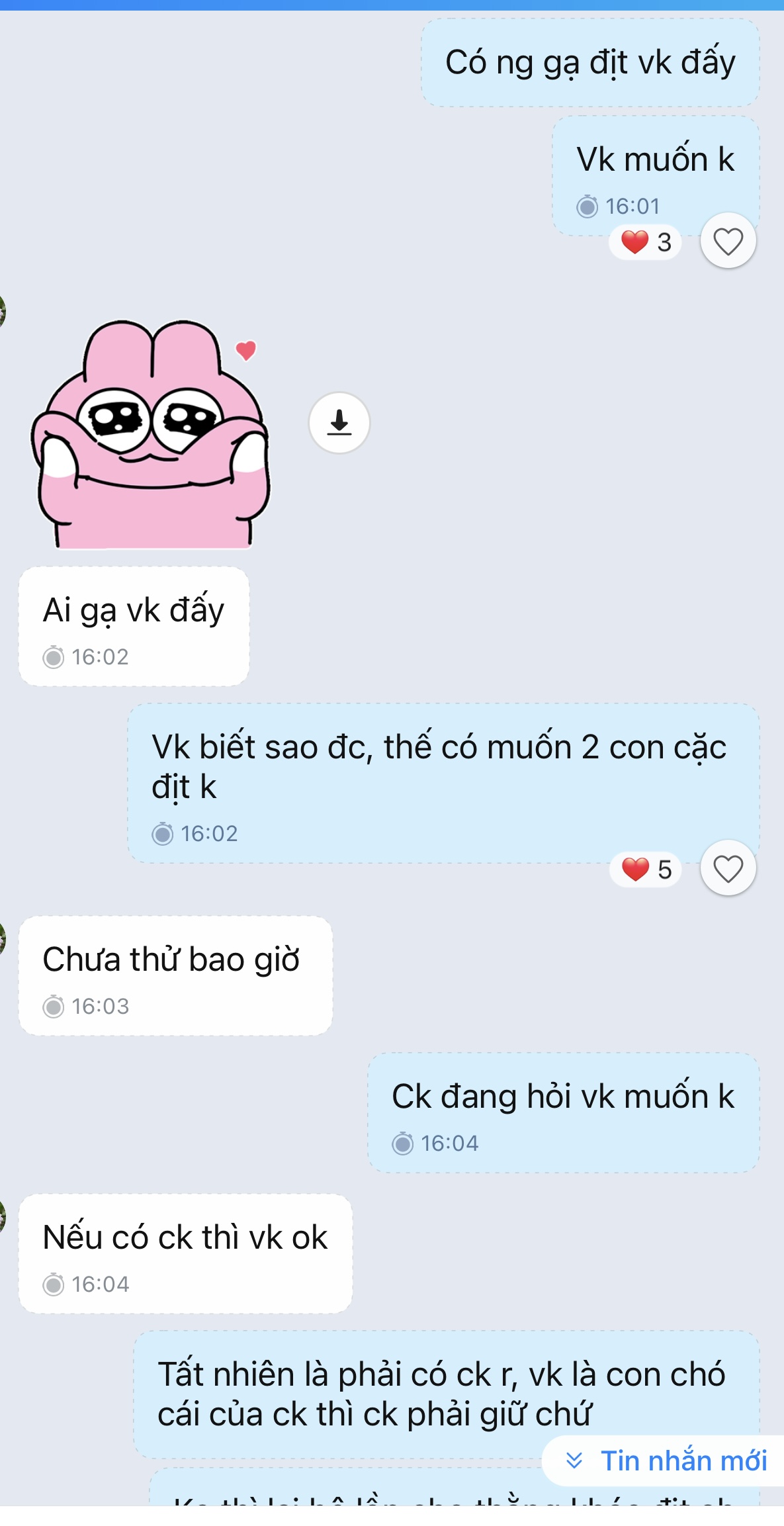Heart the outgoing message sent at 16:02
This screenshot has height=1526, width=784.
pyautogui.click(x=728, y=868)
